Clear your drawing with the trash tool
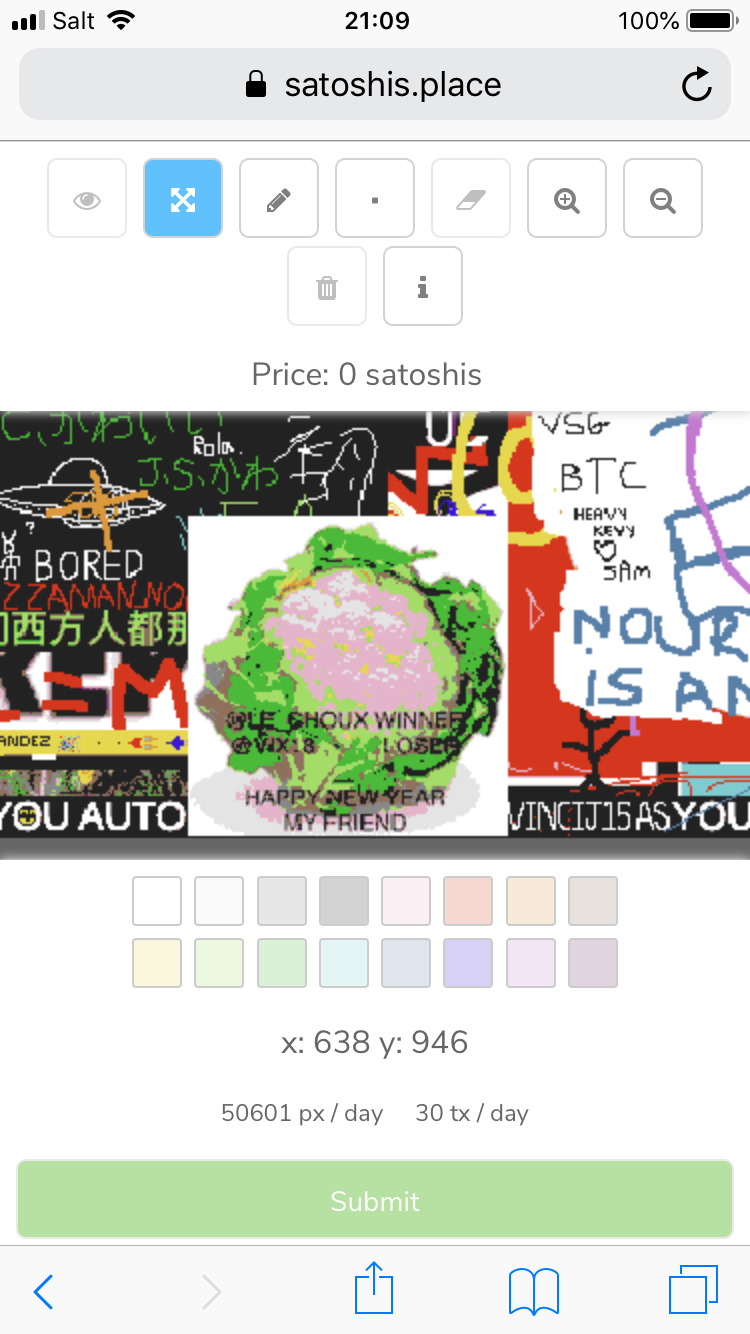The width and height of the screenshot is (750, 1334). tap(327, 286)
